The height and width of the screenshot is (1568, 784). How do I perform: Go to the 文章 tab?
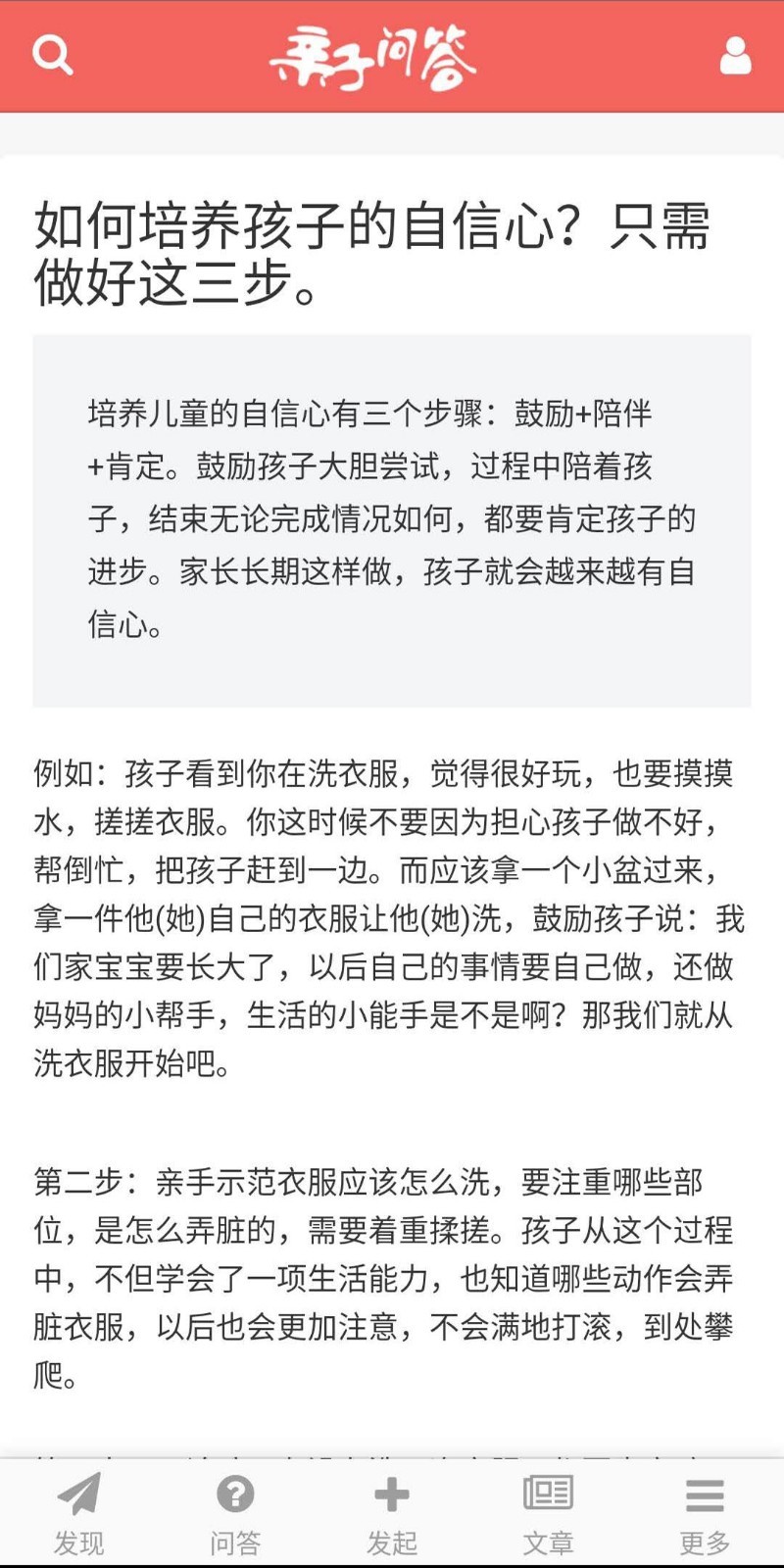pos(548,1514)
